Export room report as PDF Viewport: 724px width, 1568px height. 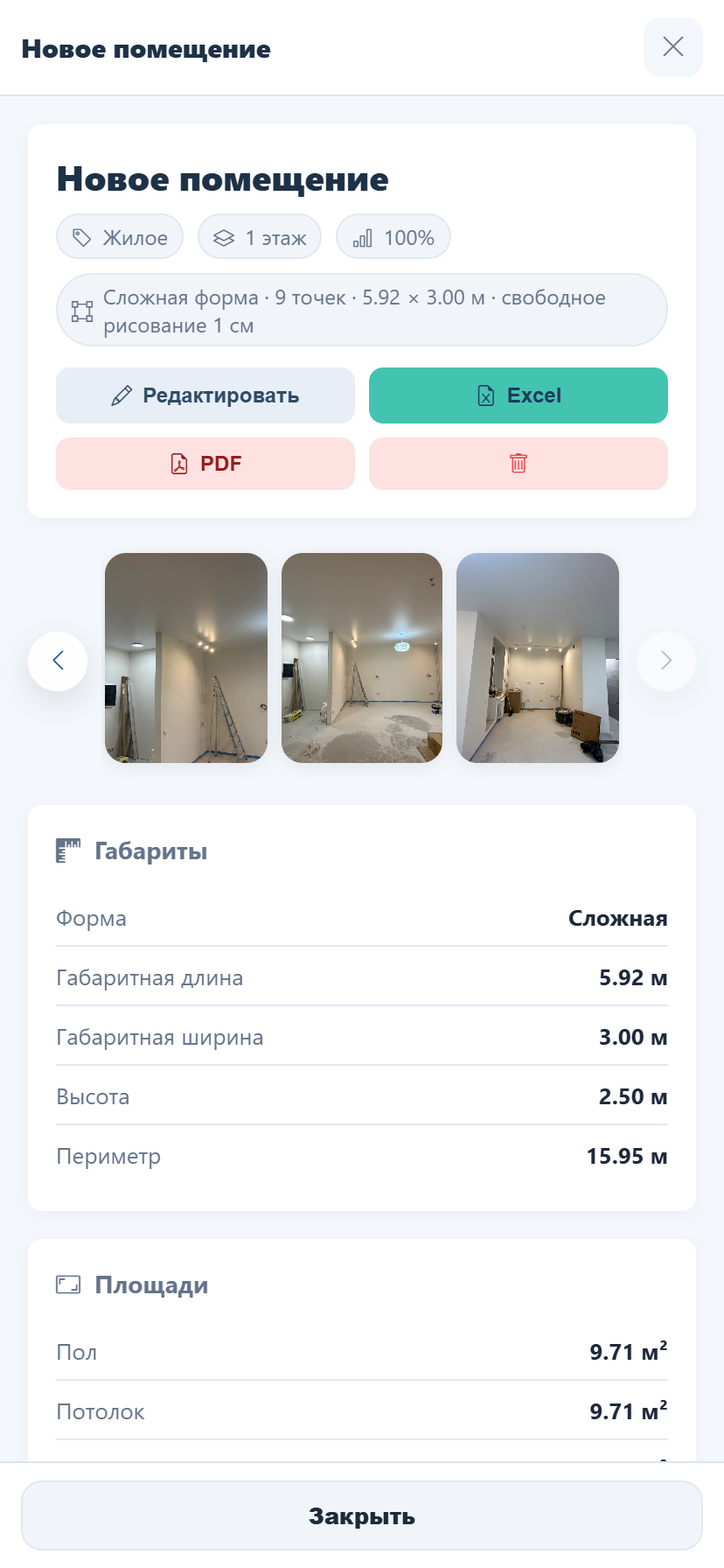205,464
